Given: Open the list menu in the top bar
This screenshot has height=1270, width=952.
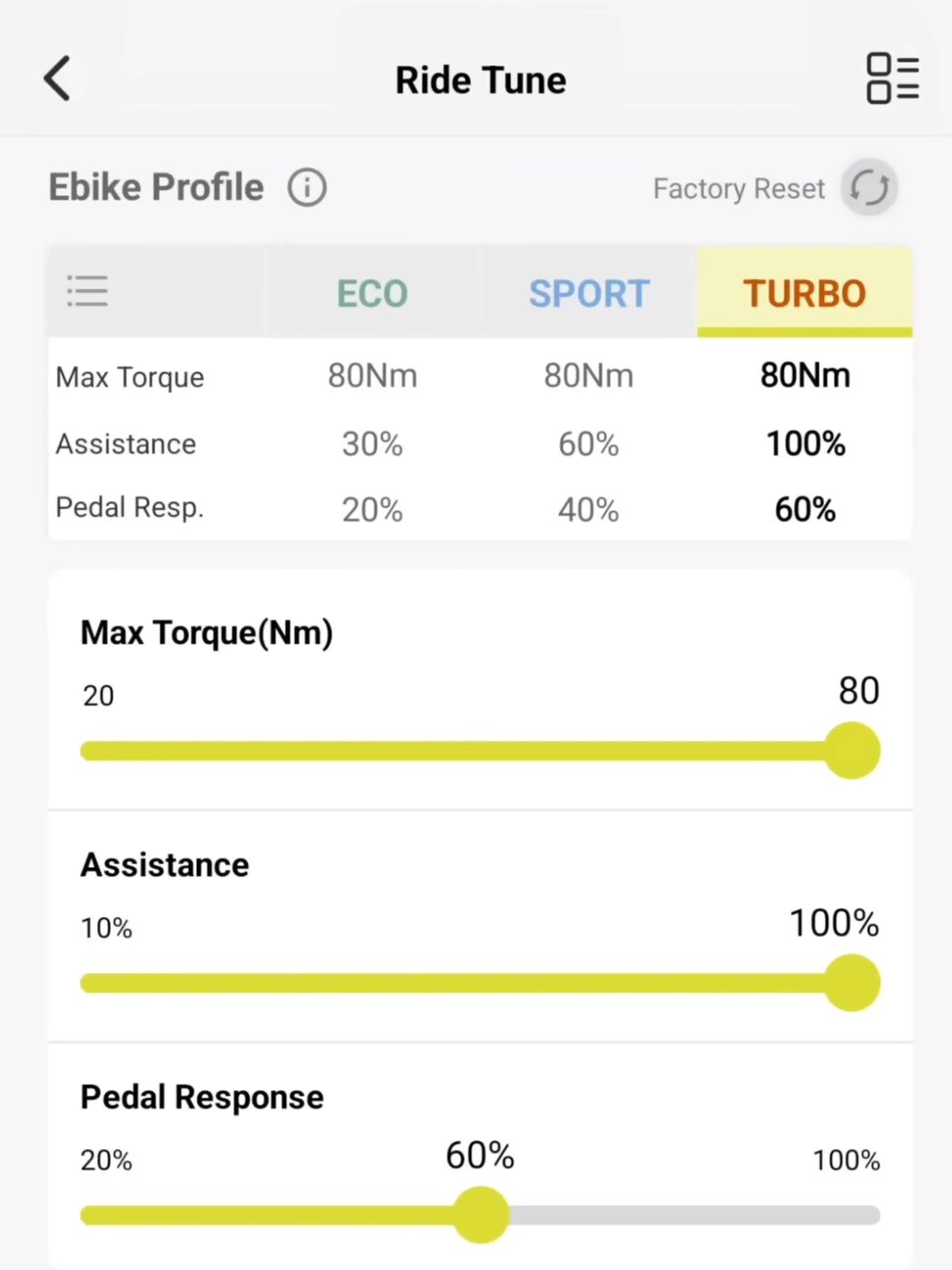Looking at the screenshot, I should [892, 79].
